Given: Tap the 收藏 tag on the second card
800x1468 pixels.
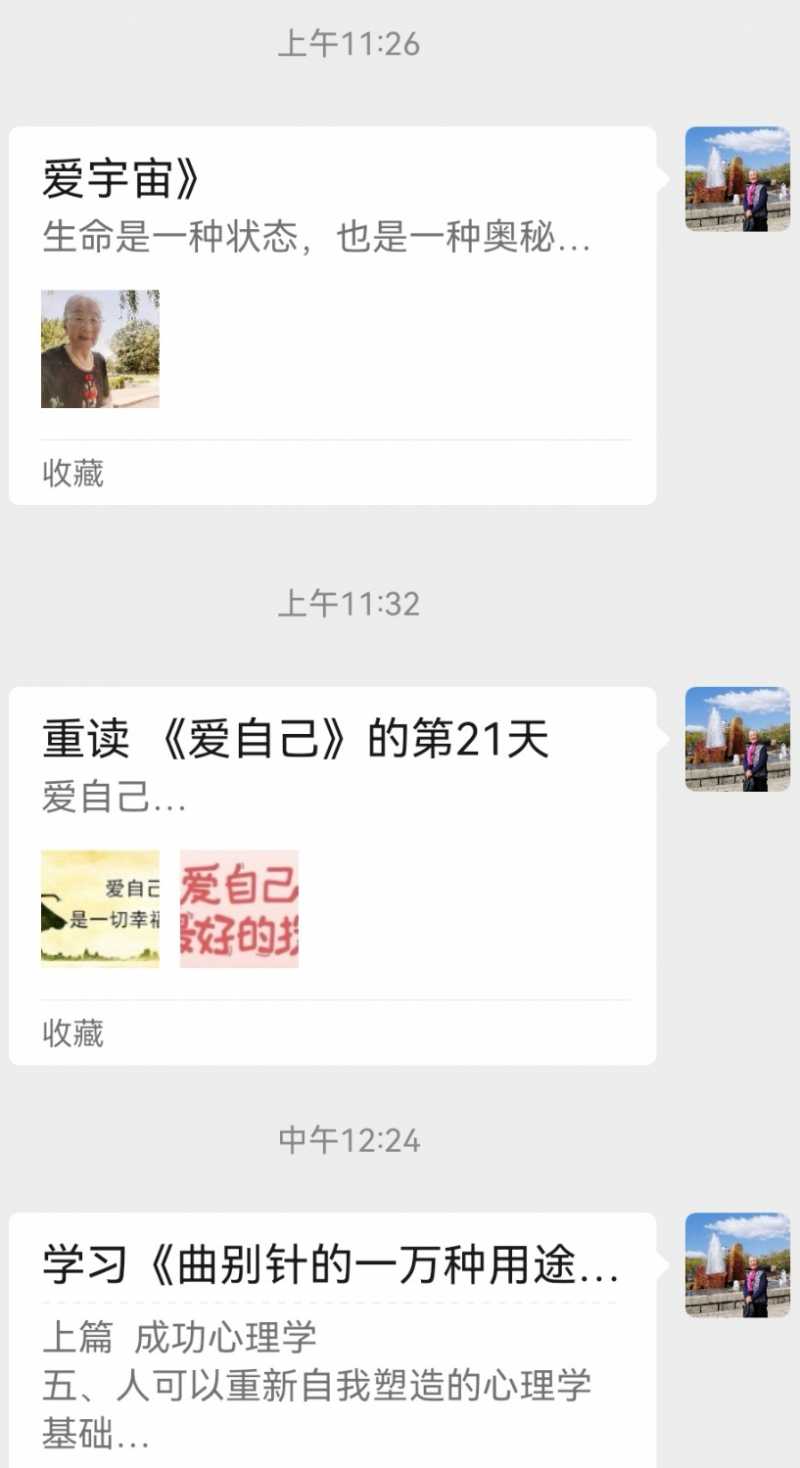Looking at the screenshot, I should click(72, 1034).
